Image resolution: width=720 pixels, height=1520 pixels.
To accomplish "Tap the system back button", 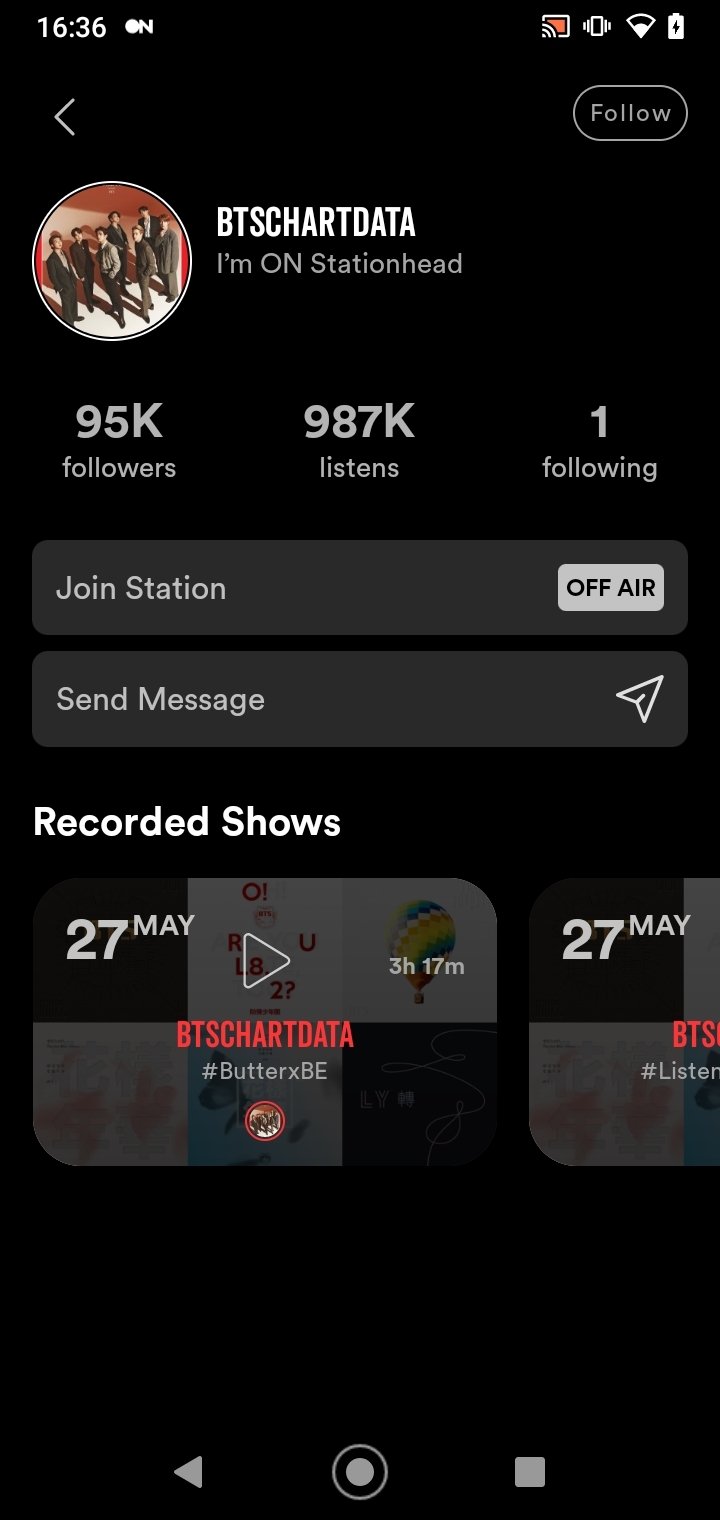I will click(x=188, y=1471).
